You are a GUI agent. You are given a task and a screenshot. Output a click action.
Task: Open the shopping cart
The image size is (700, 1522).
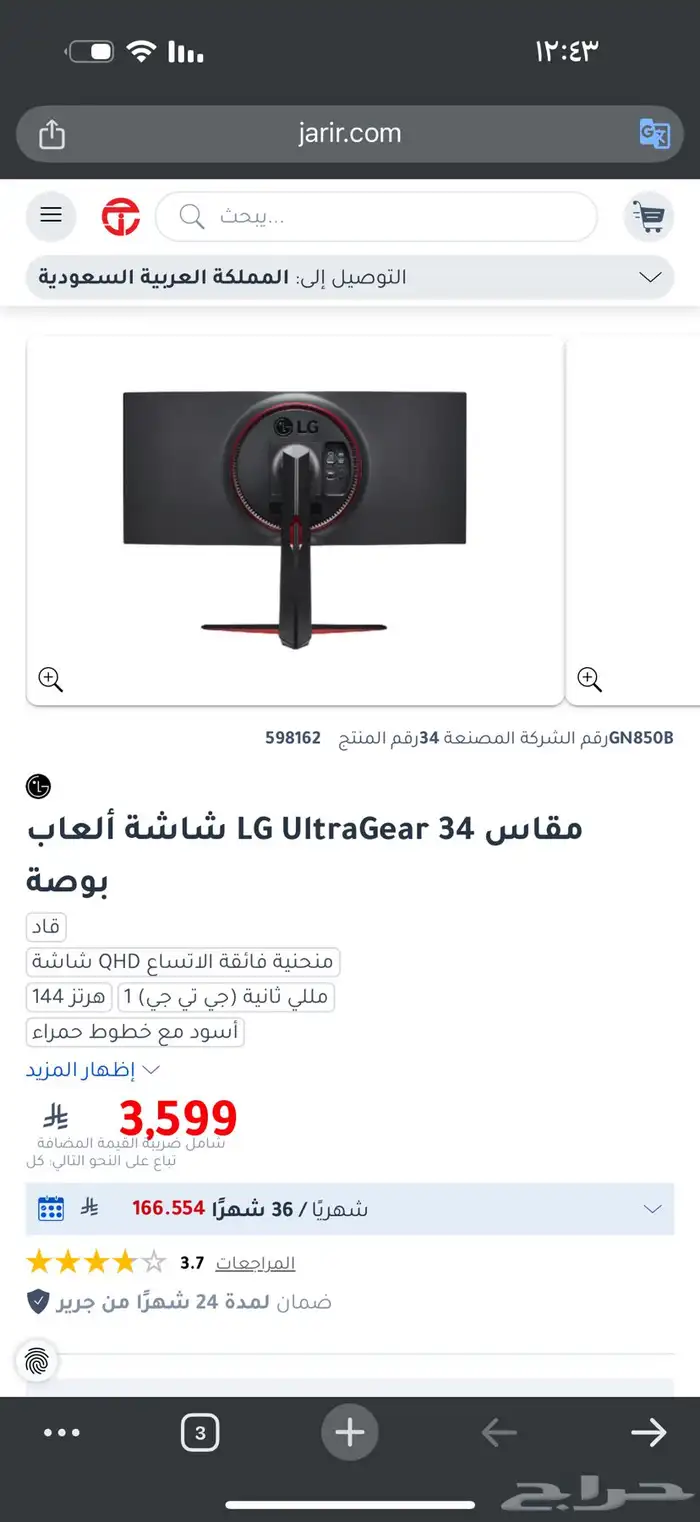[648, 217]
